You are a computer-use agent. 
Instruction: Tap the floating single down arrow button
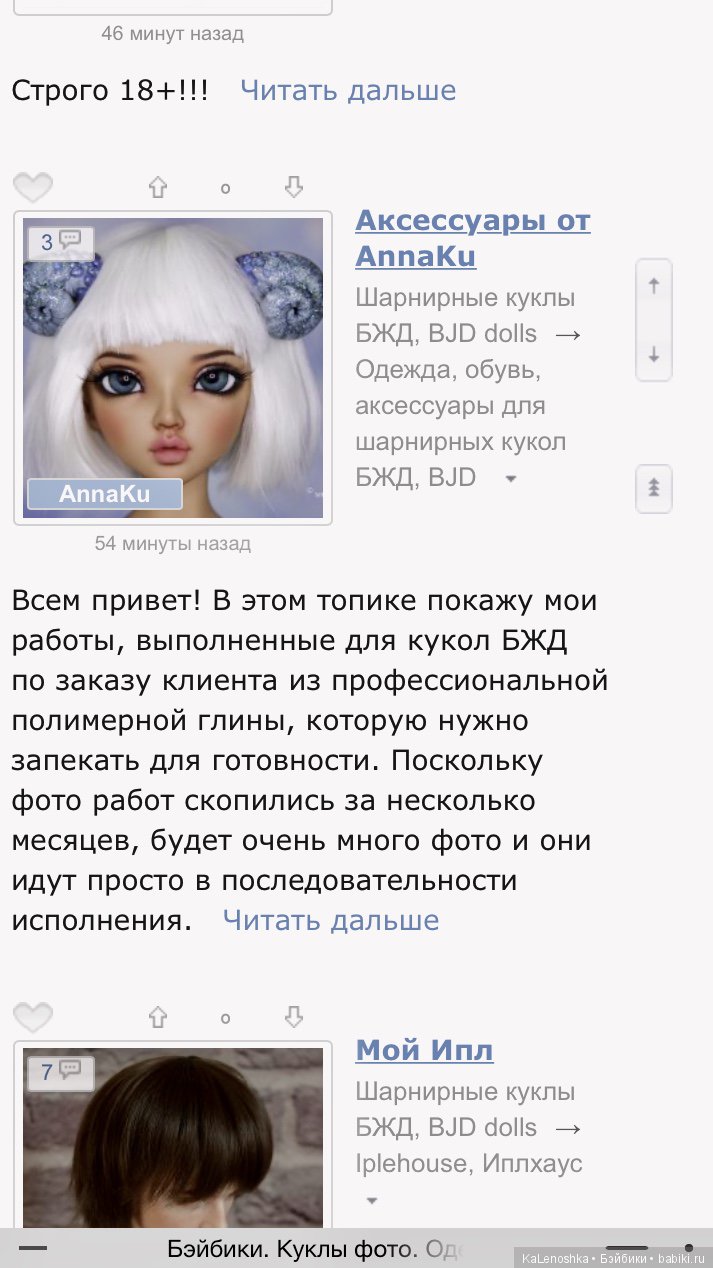coord(654,355)
